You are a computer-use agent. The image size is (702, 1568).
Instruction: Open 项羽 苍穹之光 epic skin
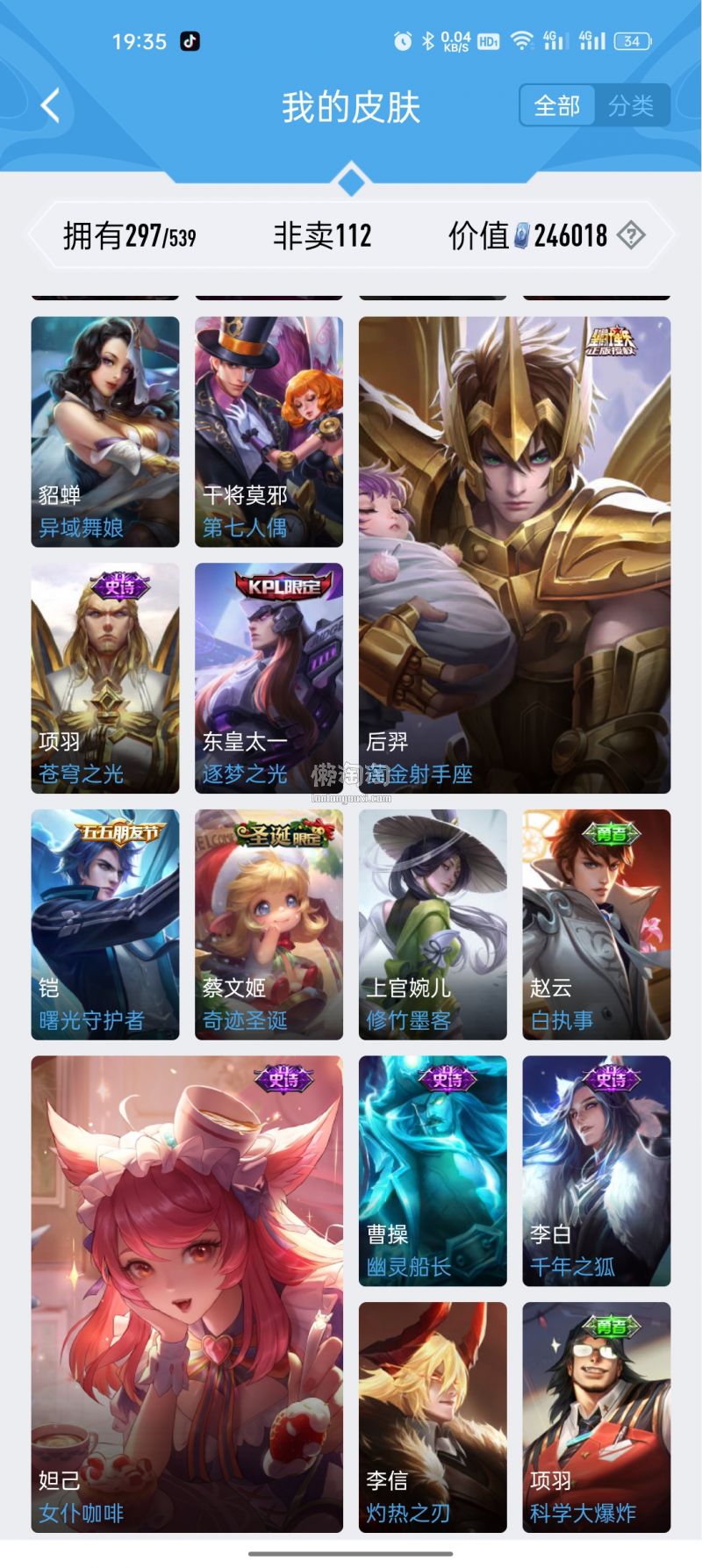[x=105, y=678]
